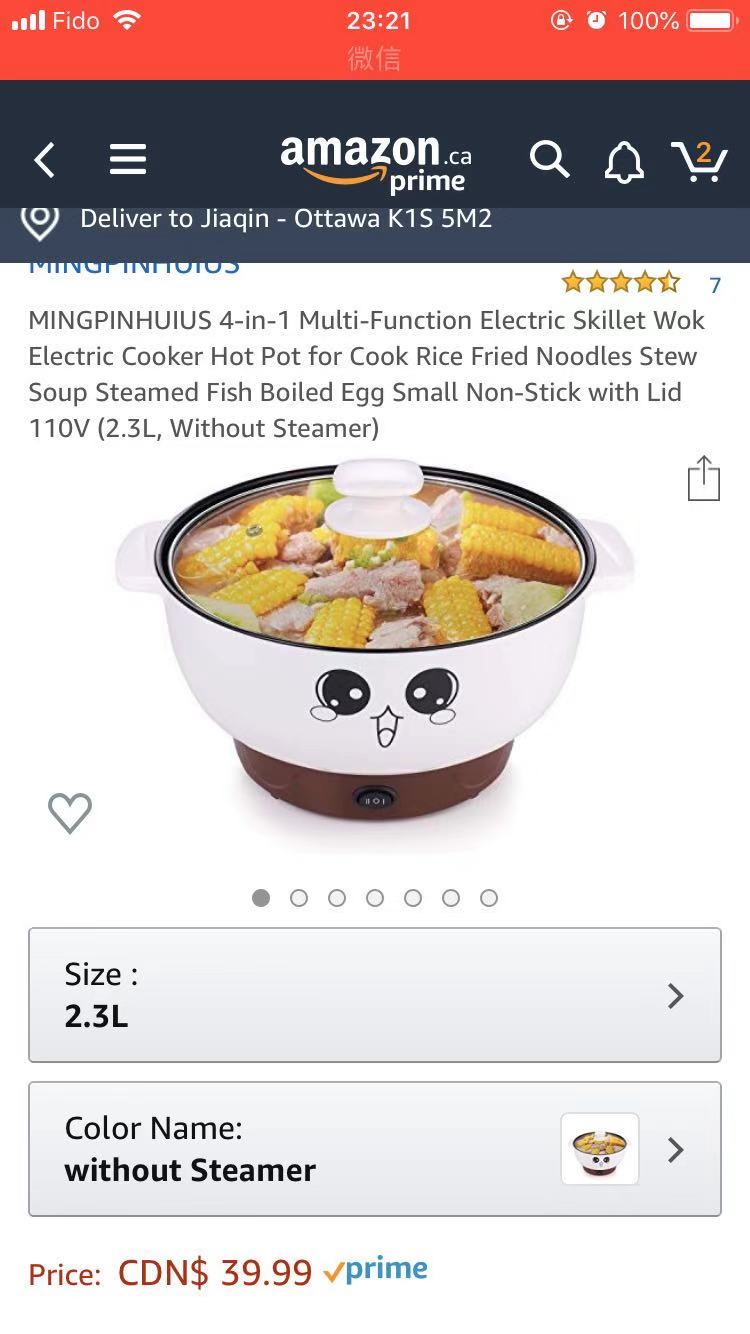
Task: Open the notifications bell
Action: point(624,161)
